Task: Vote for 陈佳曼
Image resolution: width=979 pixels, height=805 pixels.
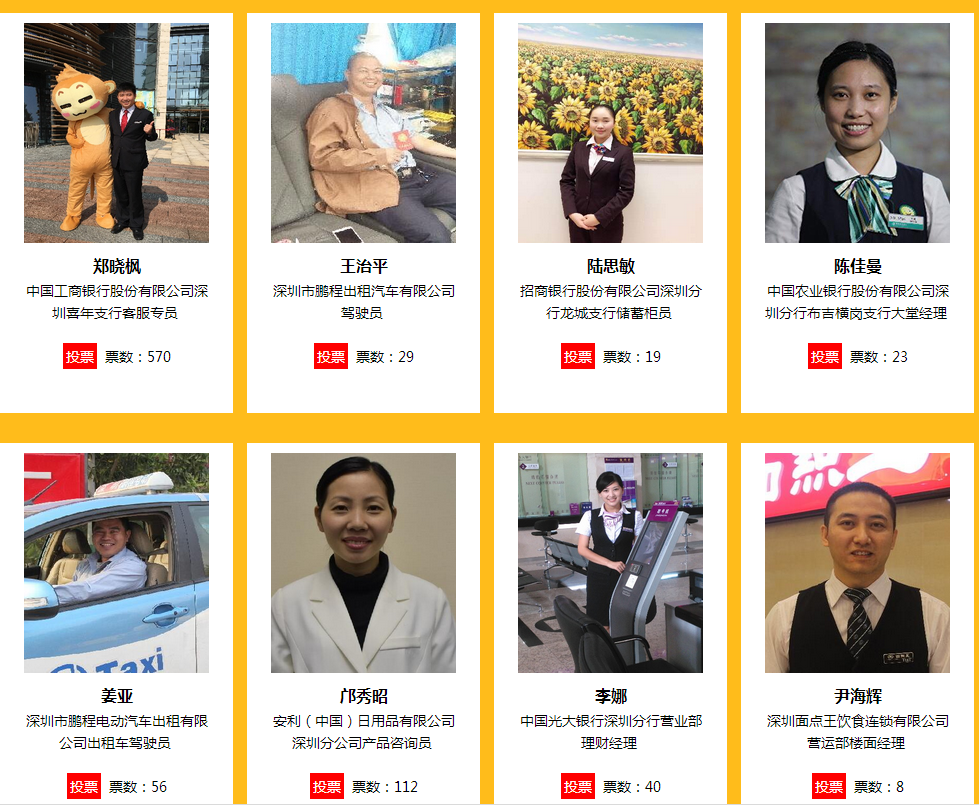Action: pyautogui.click(x=825, y=356)
